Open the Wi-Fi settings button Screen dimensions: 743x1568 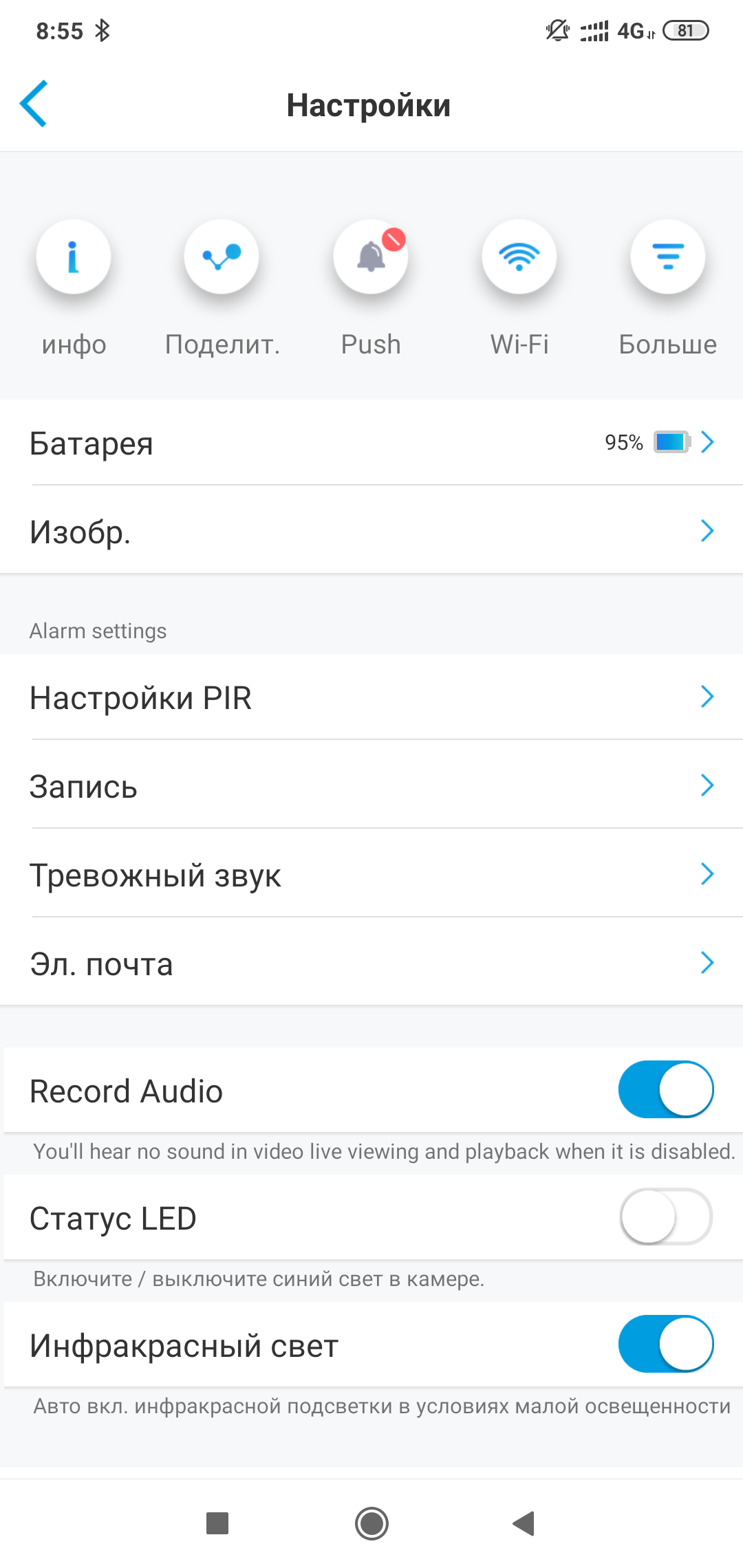519,257
